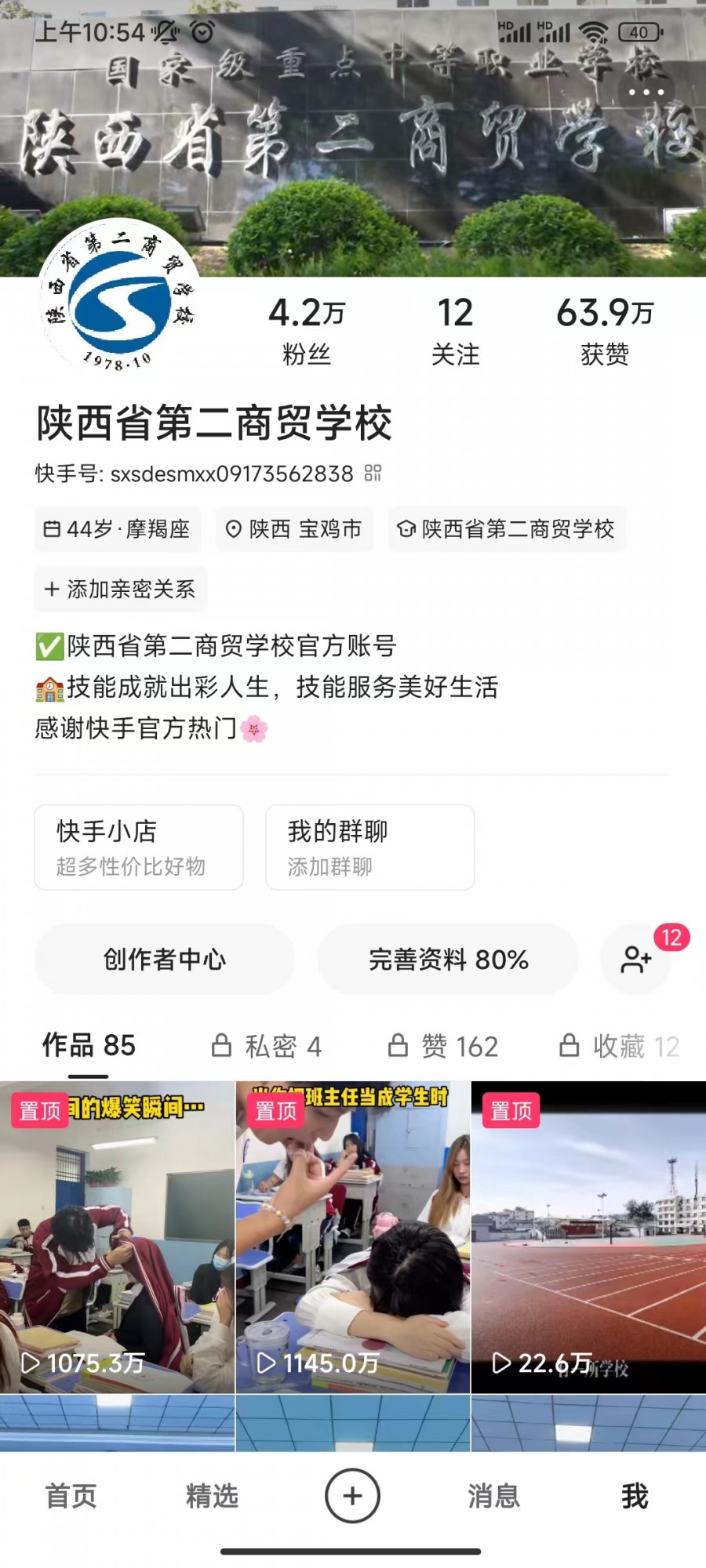The height and width of the screenshot is (1568, 706).
Task: Play the pinned video with 1145.0万 views
Action: click(x=353, y=1237)
